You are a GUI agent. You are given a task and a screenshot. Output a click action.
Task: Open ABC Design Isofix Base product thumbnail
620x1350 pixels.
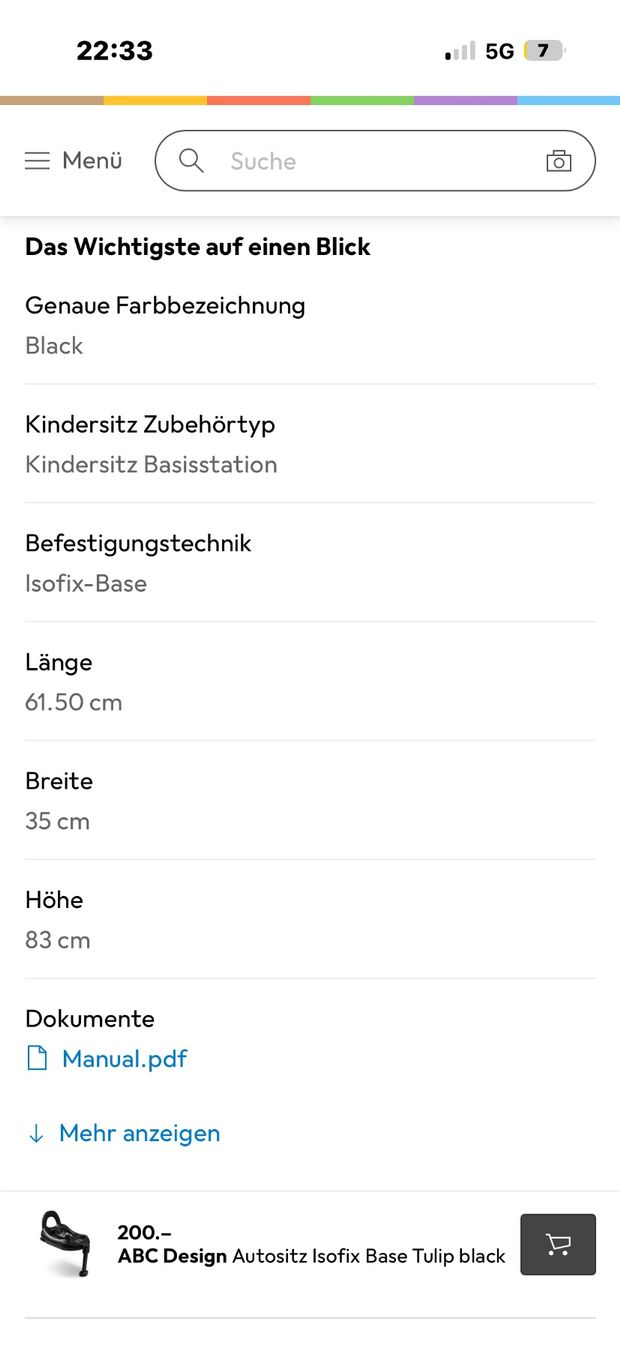click(65, 1244)
